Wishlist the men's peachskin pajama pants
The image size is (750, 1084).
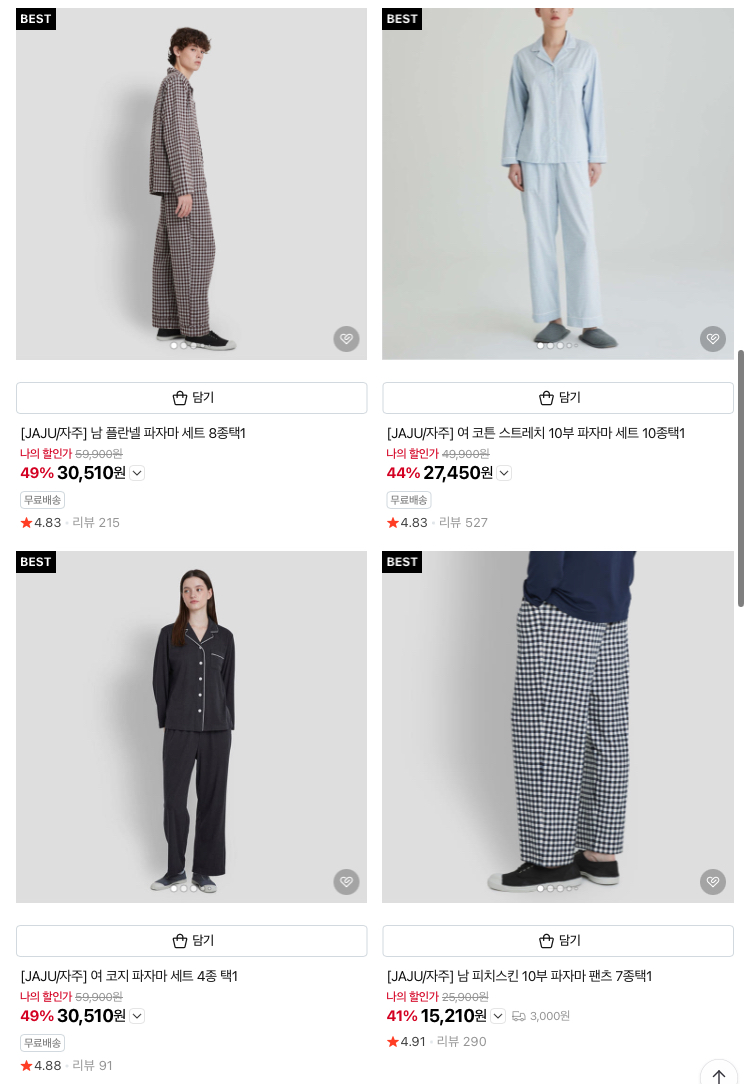(712, 882)
